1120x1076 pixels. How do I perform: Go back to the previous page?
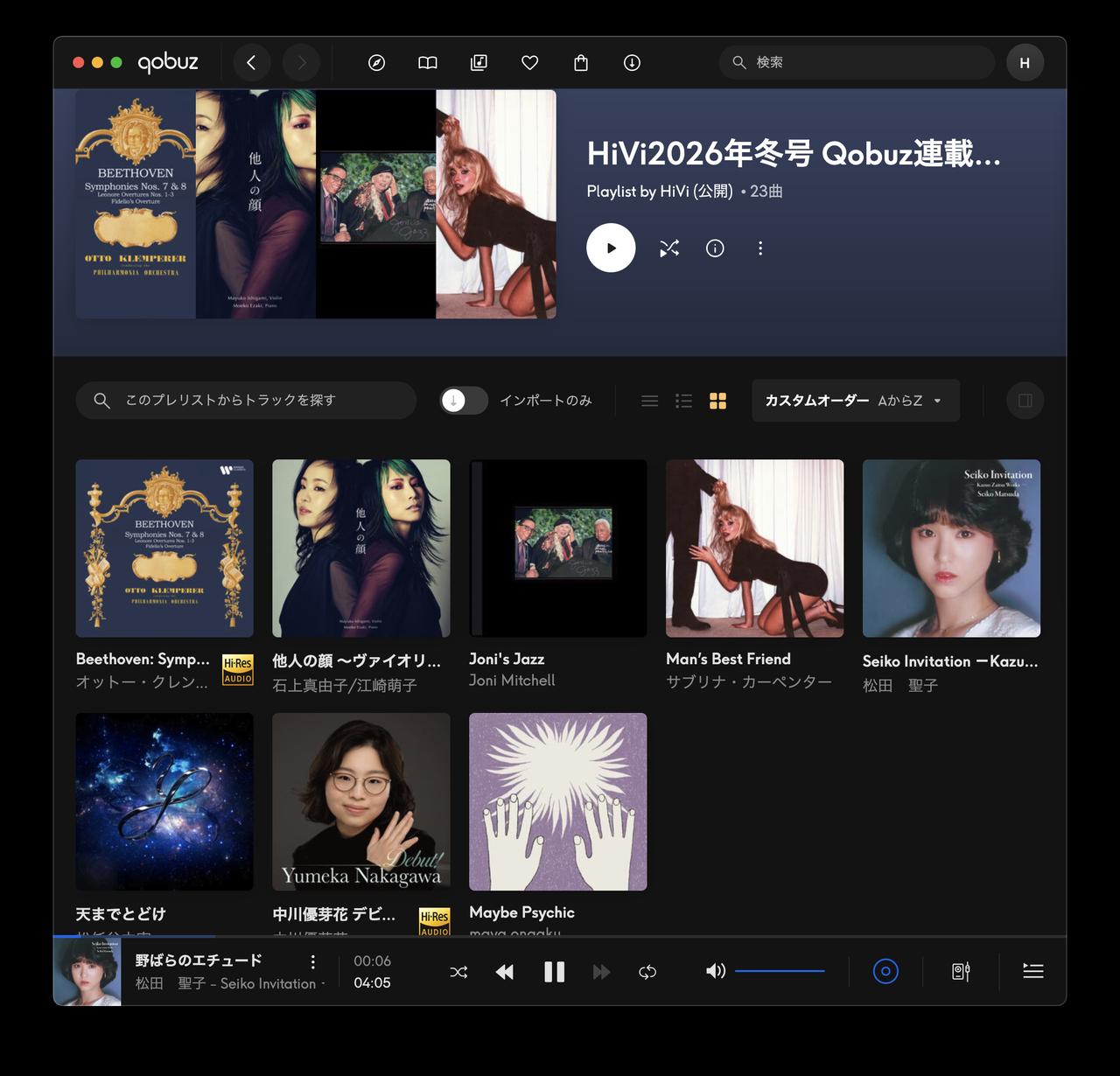[x=251, y=63]
